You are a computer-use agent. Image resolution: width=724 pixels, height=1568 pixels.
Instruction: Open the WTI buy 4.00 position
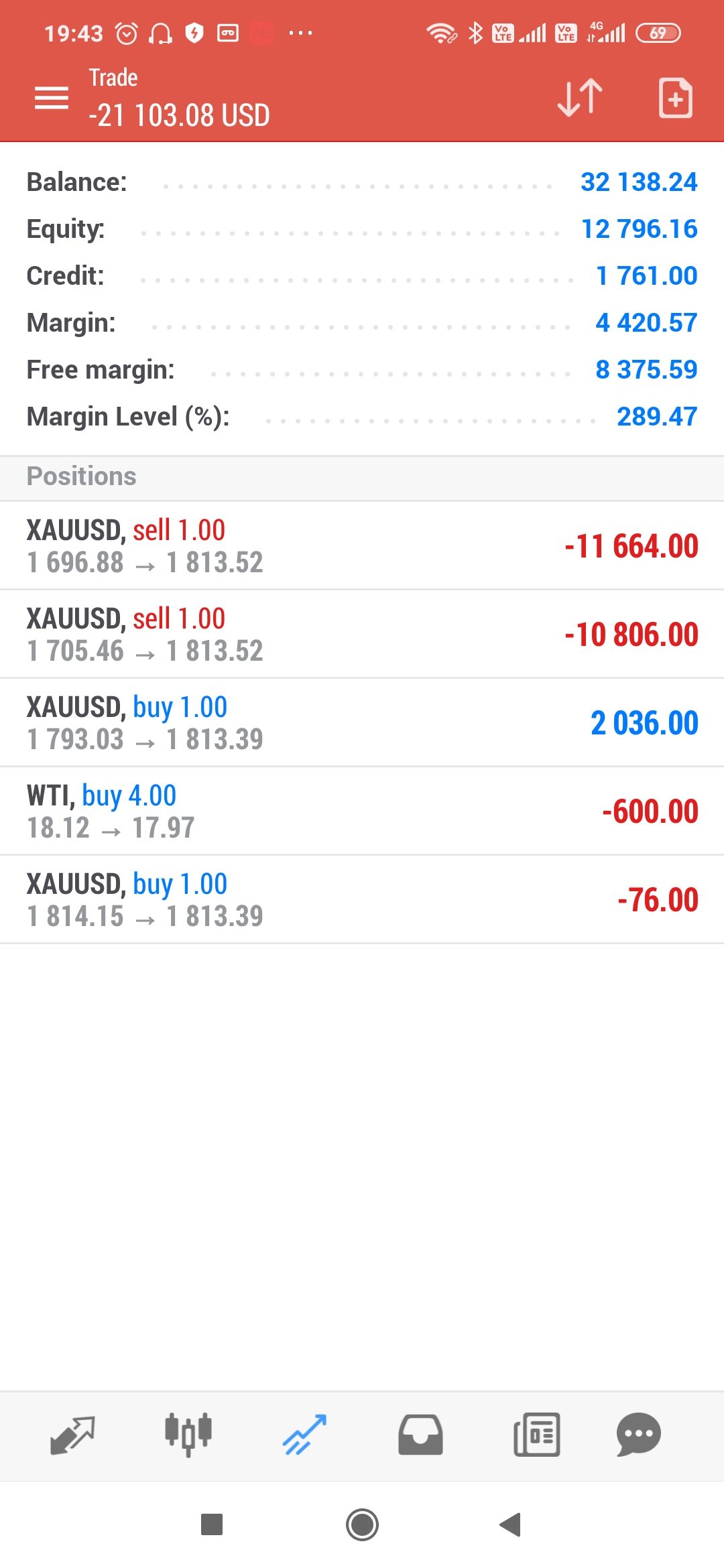(x=362, y=811)
